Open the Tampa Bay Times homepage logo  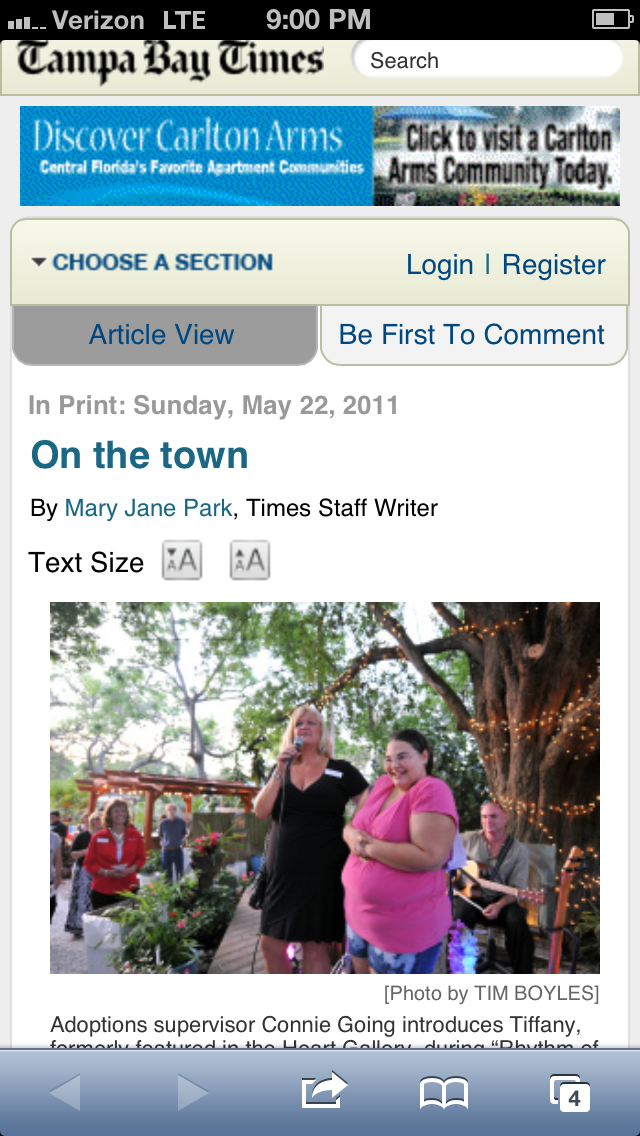[170, 62]
